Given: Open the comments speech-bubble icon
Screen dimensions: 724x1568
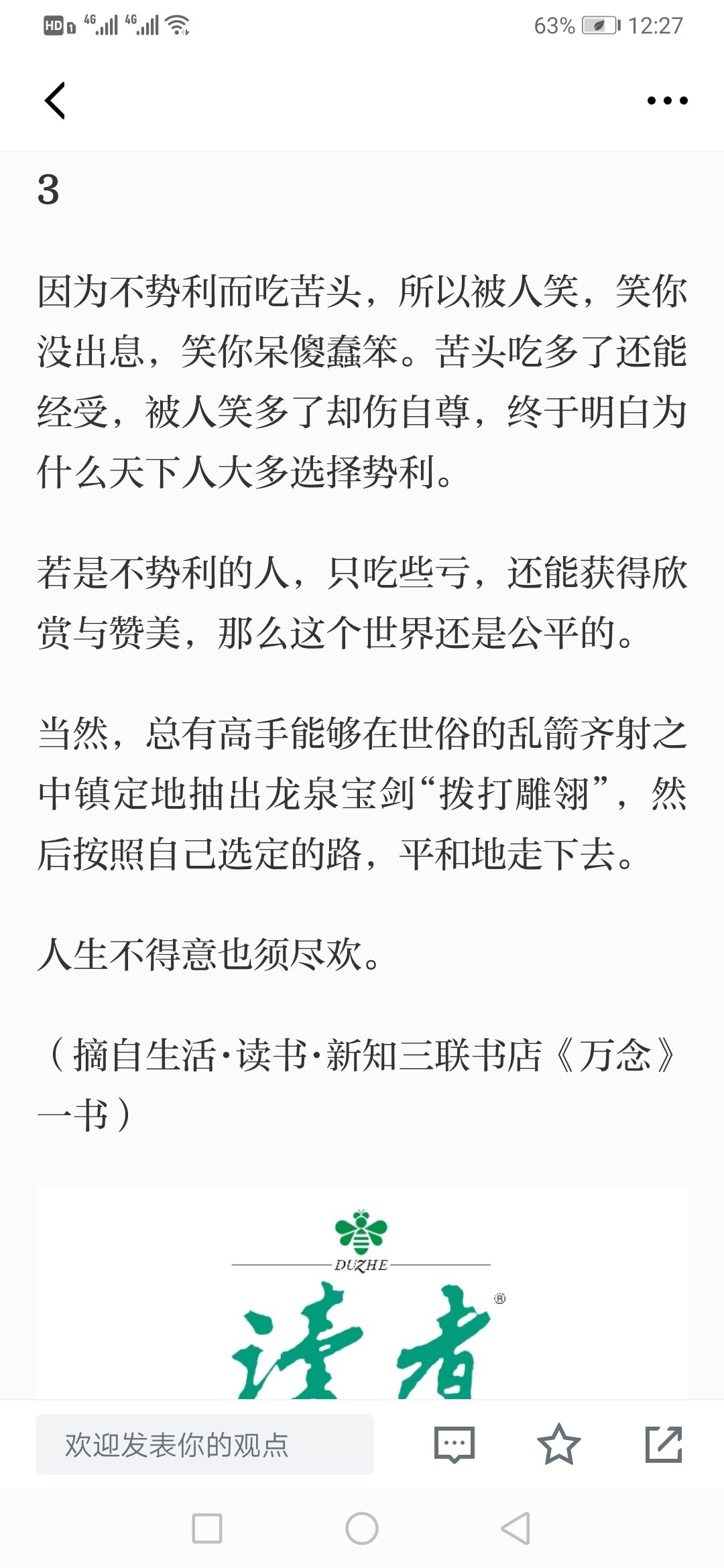Looking at the screenshot, I should tap(455, 1445).
